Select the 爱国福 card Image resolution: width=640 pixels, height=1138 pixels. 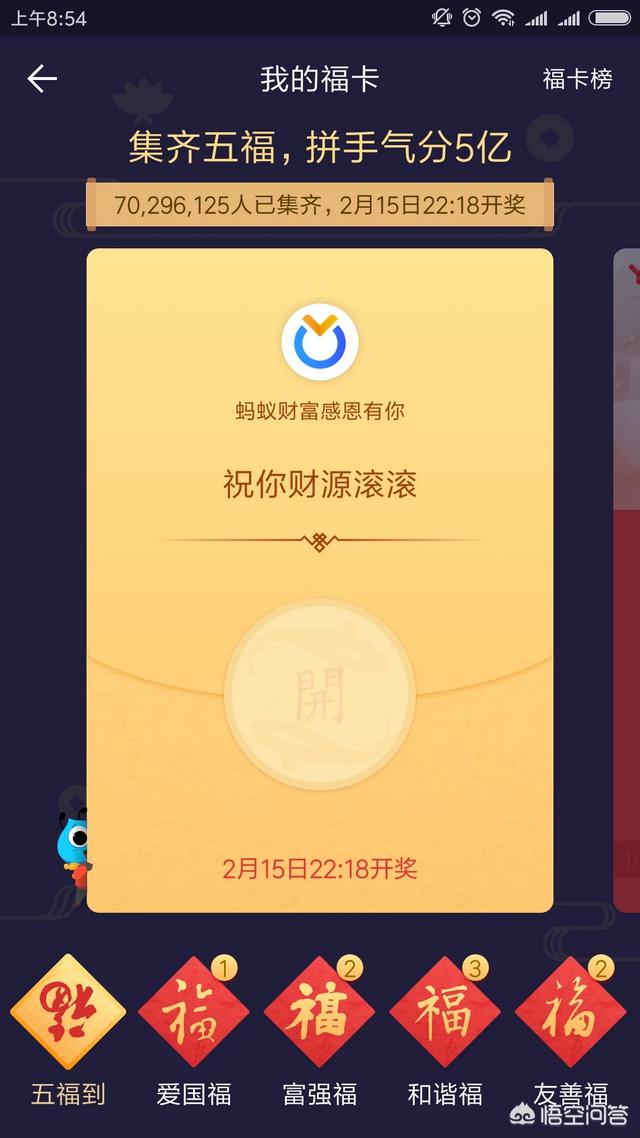pos(193,1013)
